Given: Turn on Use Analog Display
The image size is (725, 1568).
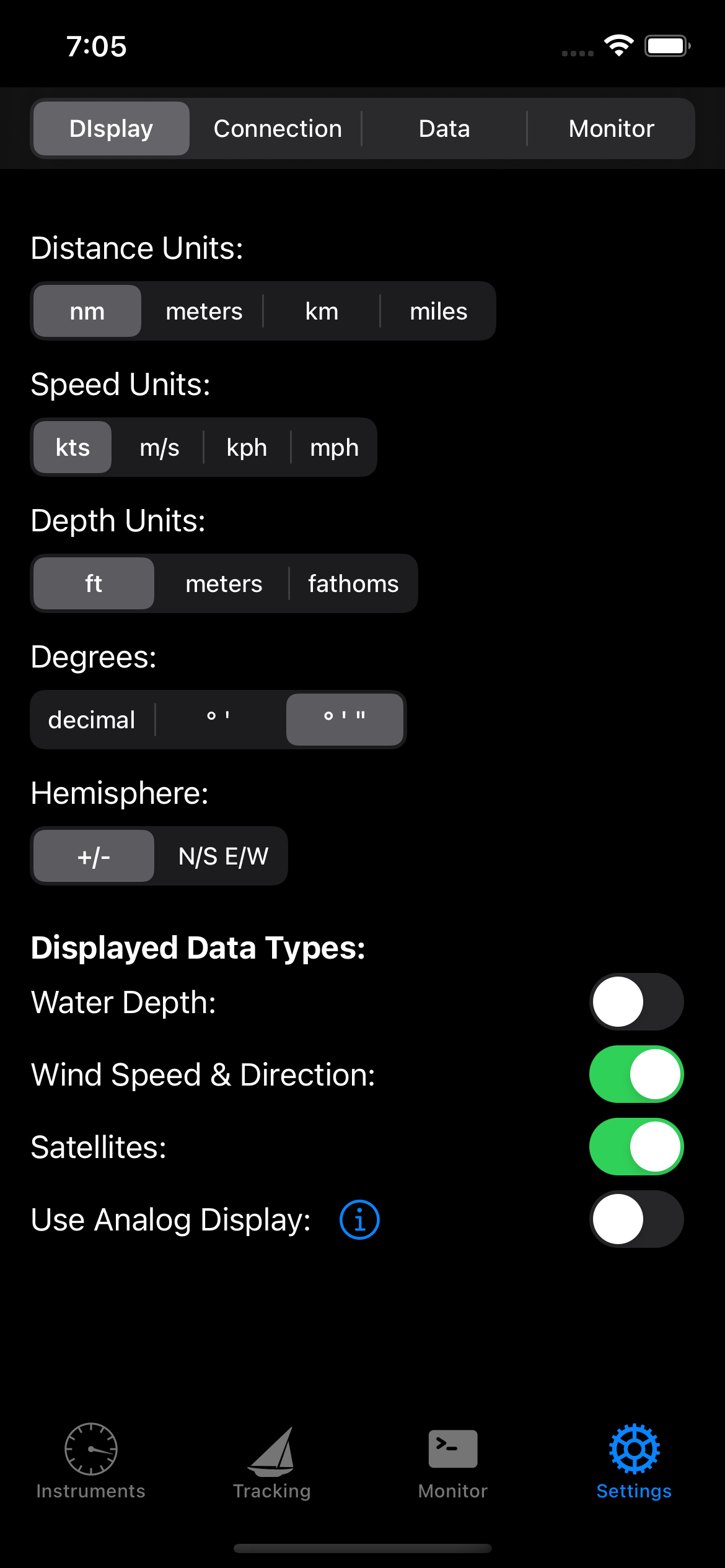Looking at the screenshot, I should pos(636,1219).
